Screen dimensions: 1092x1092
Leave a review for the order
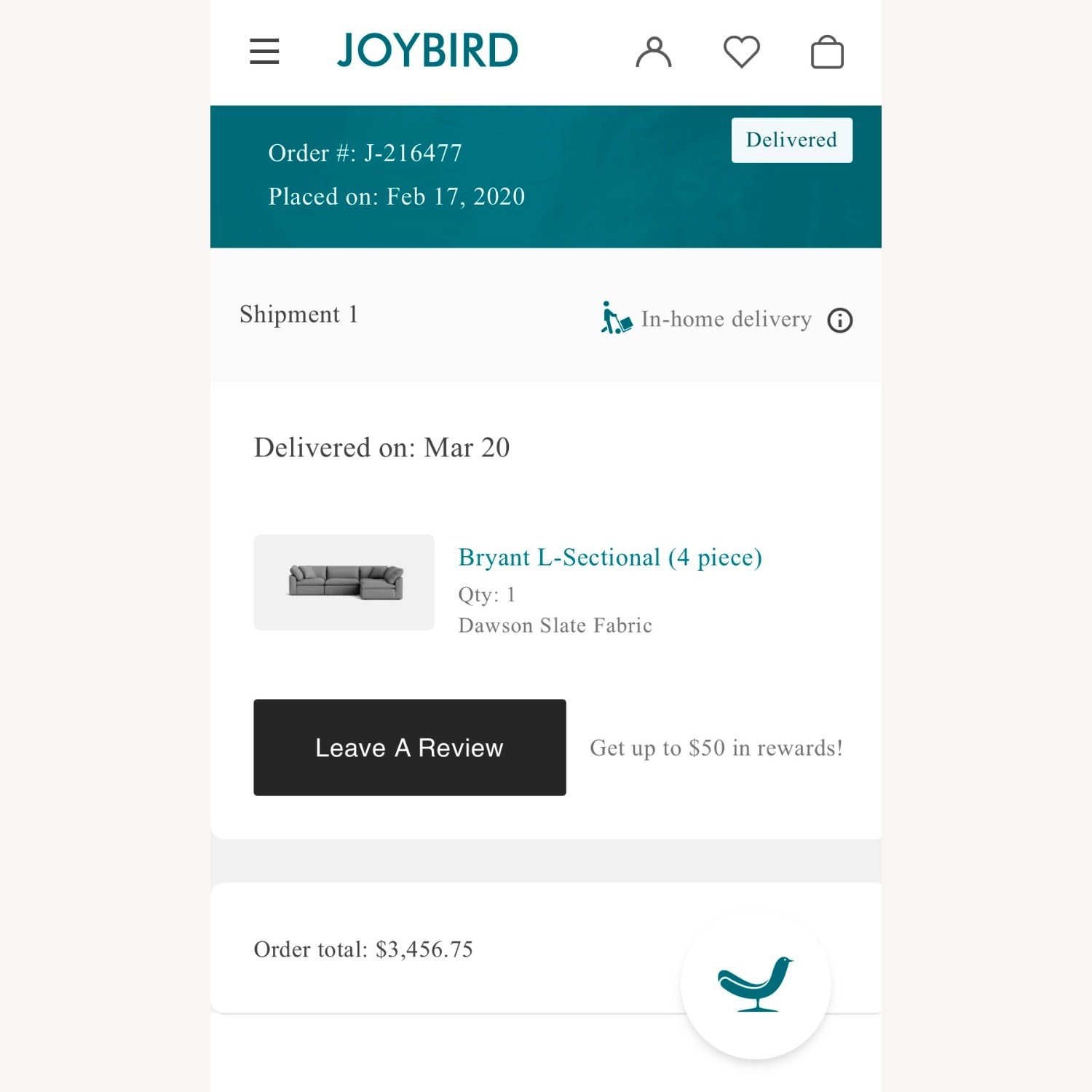[x=409, y=748]
